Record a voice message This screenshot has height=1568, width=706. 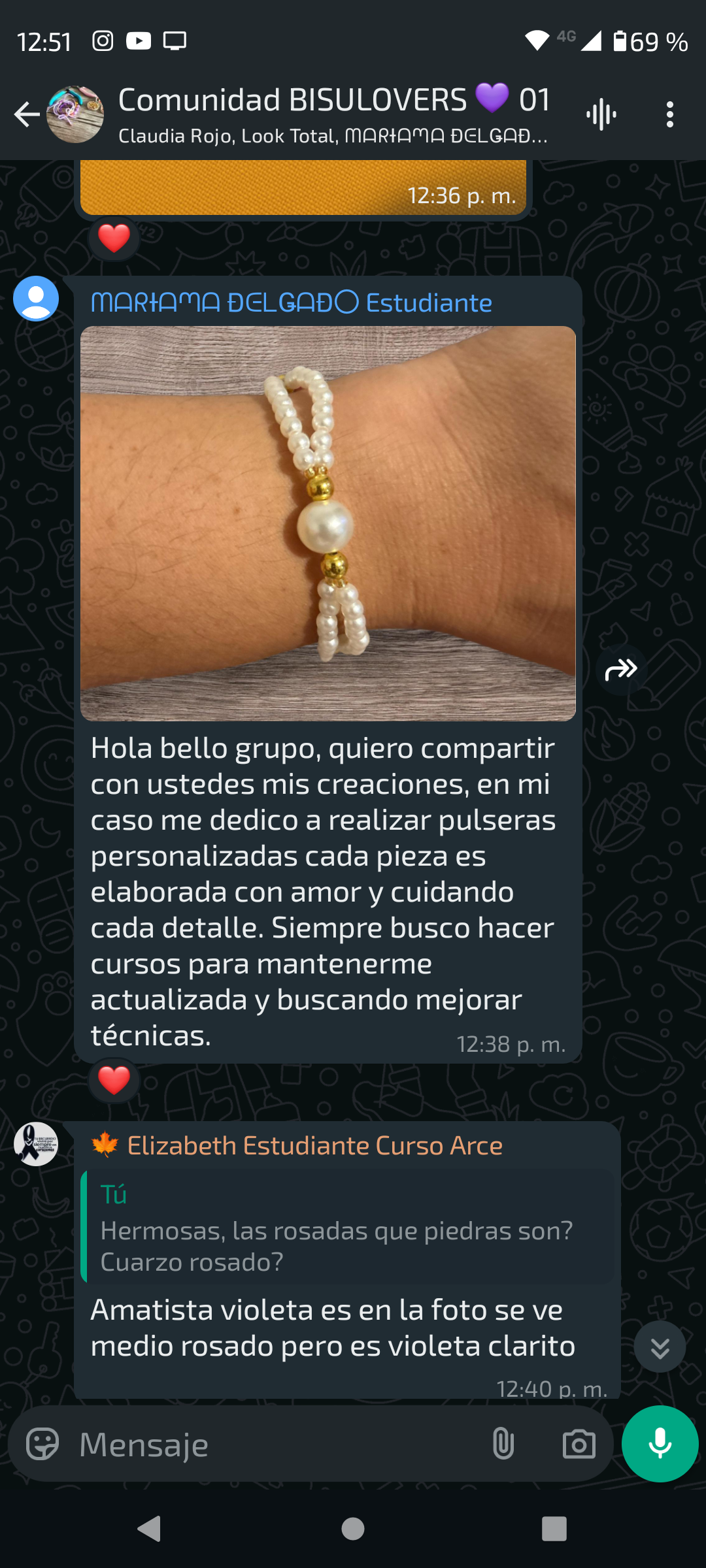(x=660, y=1444)
